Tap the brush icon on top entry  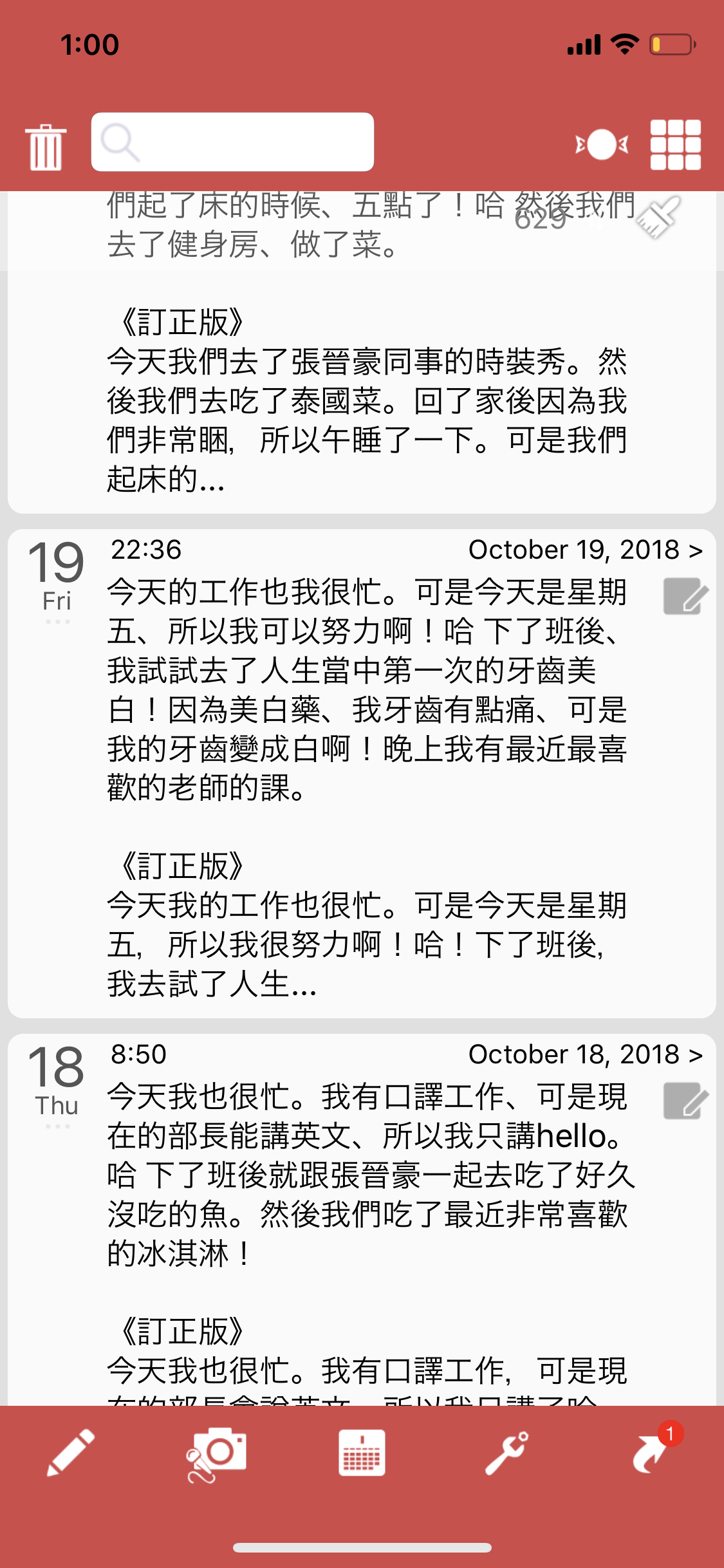[x=657, y=217]
